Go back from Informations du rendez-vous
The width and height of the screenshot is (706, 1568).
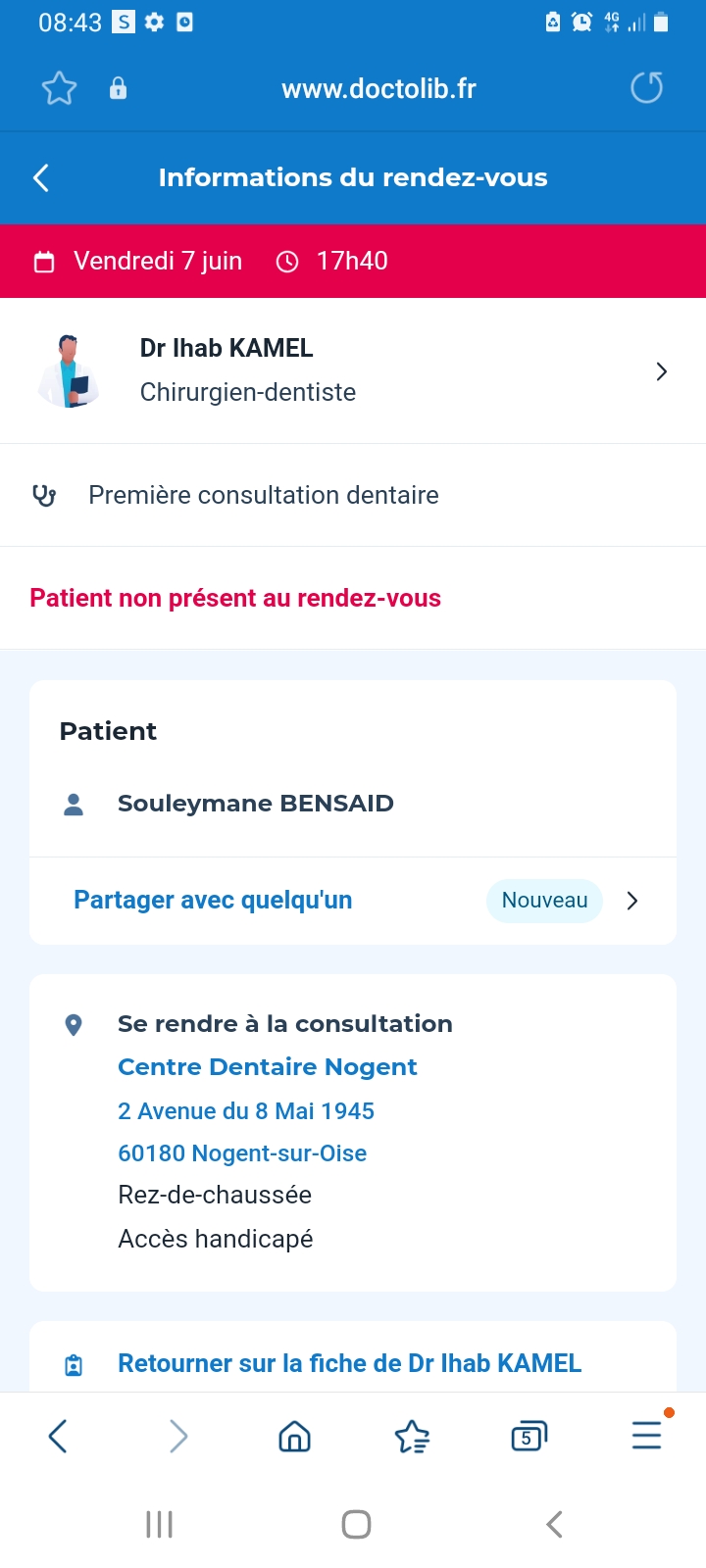coord(41,177)
